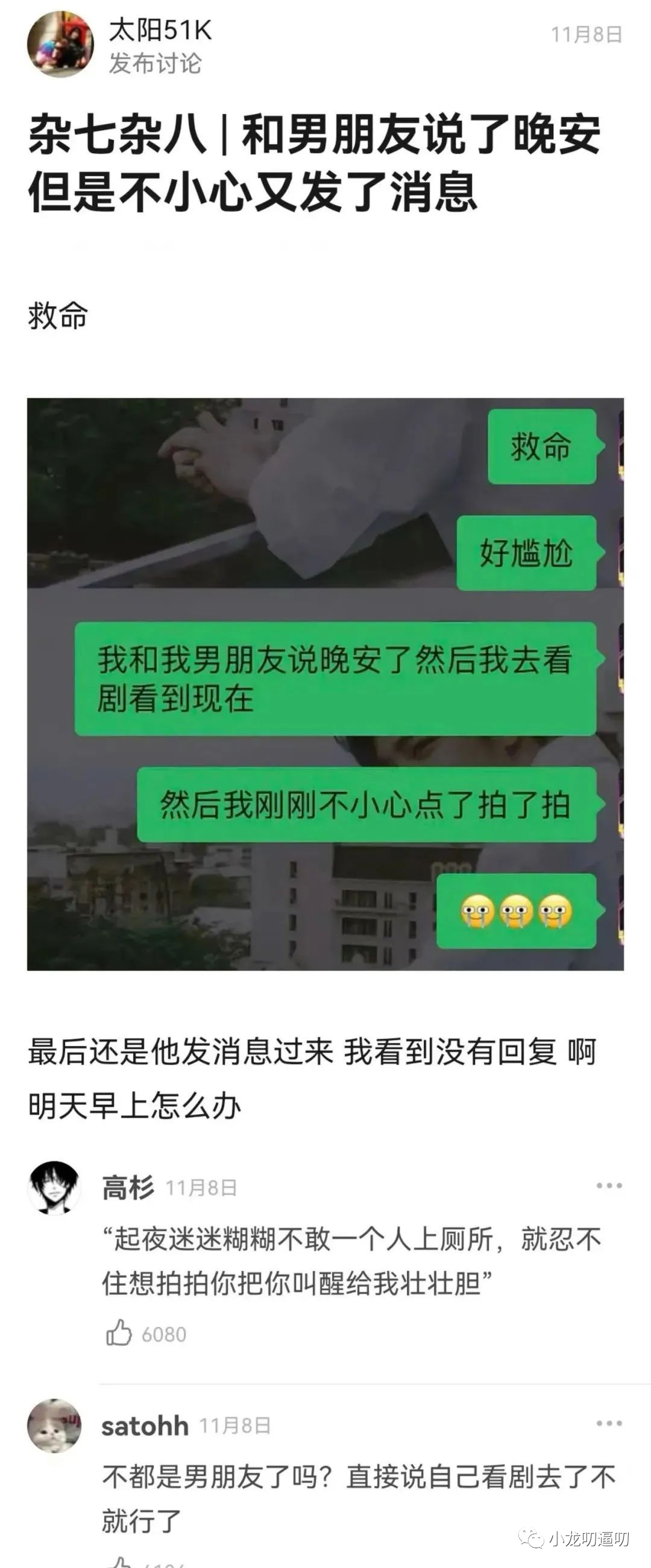Open 太阳51K's profile avatar
The height and width of the screenshot is (1568, 651).
[x=60, y=45]
